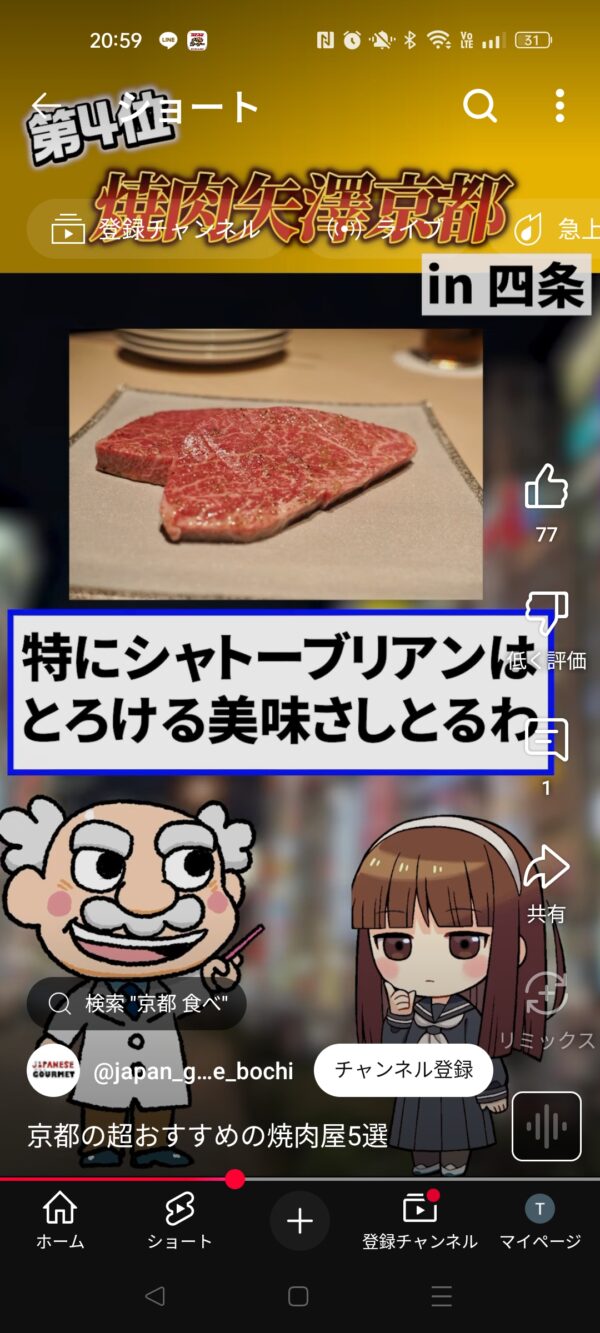Image resolution: width=600 pixels, height=1333 pixels.
Task: Subscribe with the チャンネル登録 button
Action: click(x=403, y=1070)
